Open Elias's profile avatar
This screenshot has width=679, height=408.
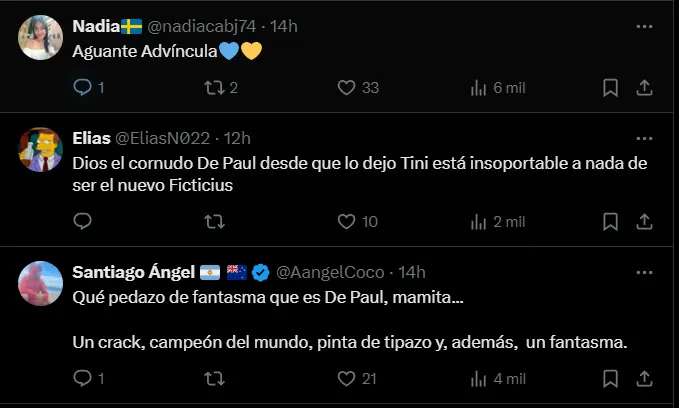(x=42, y=150)
